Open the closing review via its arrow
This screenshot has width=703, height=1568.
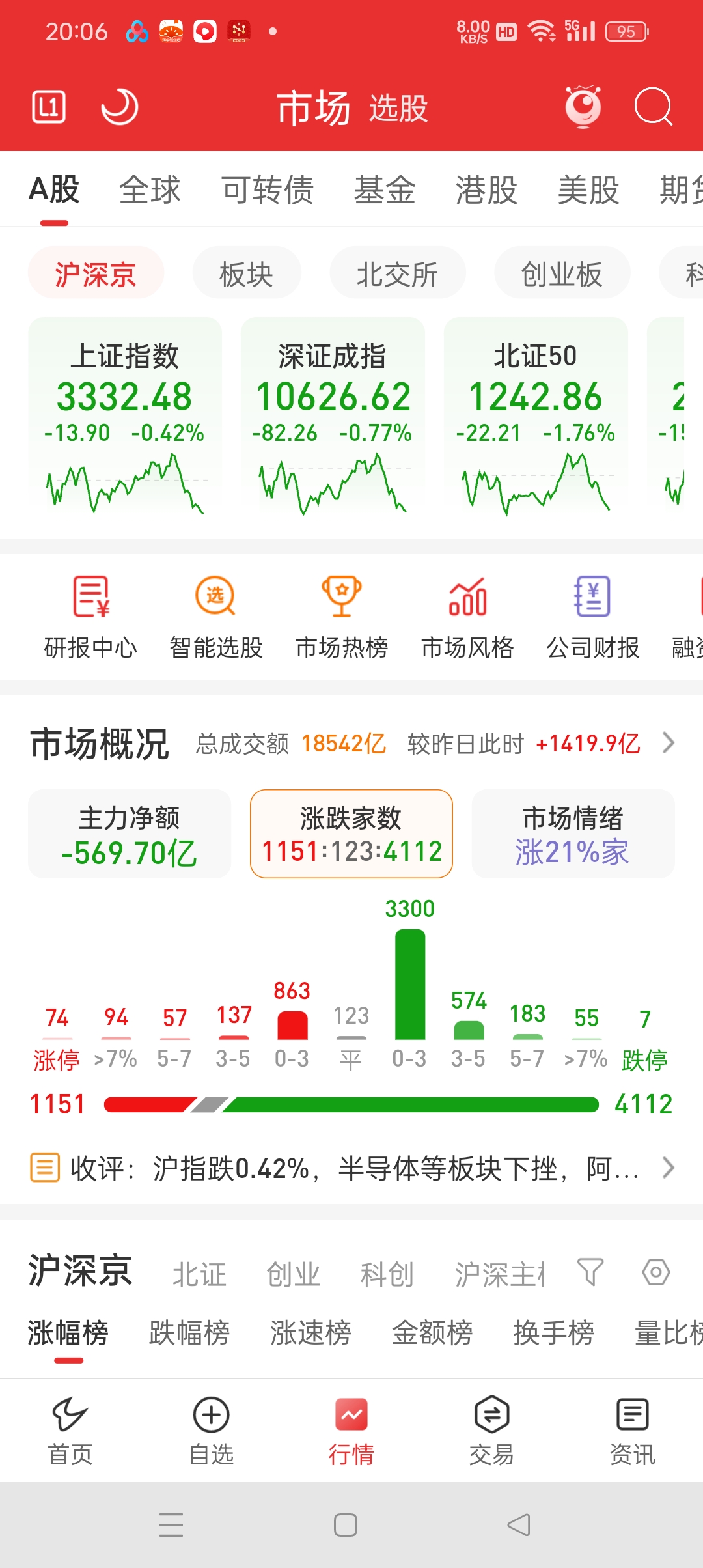[x=668, y=1169]
